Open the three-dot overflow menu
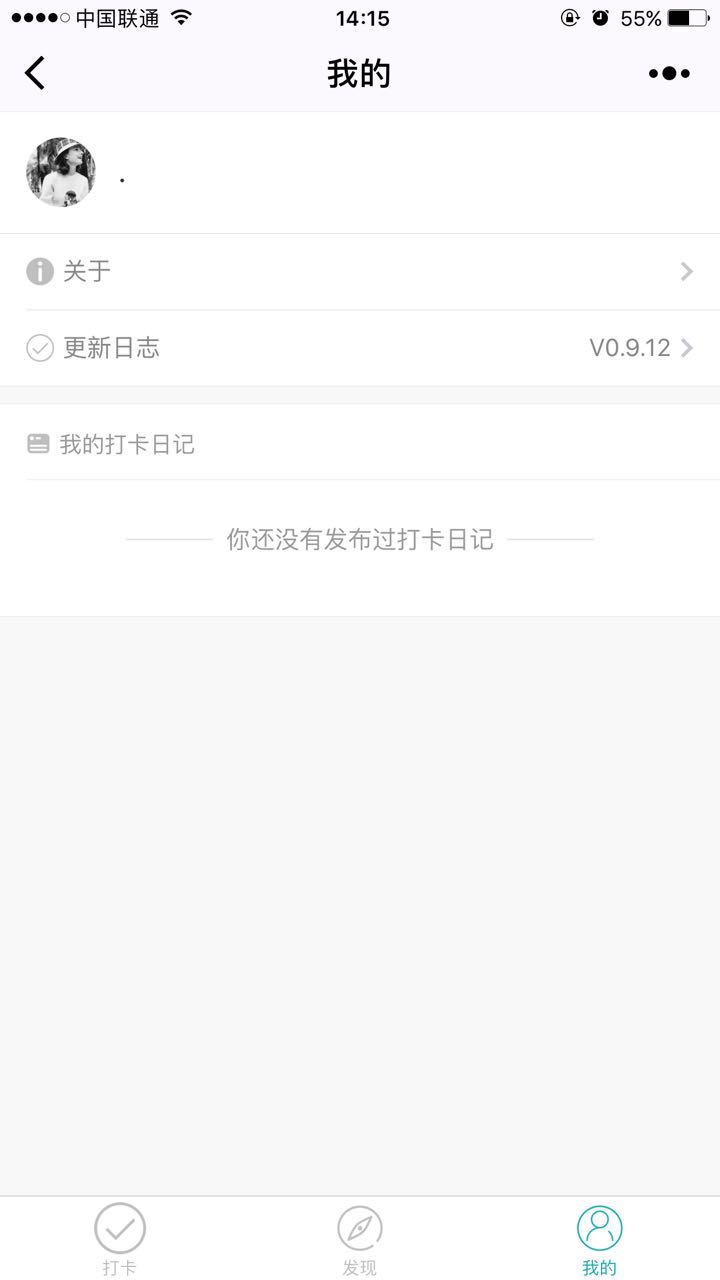720x1280 pixels. pyautogui.click(x=669, y=73)
